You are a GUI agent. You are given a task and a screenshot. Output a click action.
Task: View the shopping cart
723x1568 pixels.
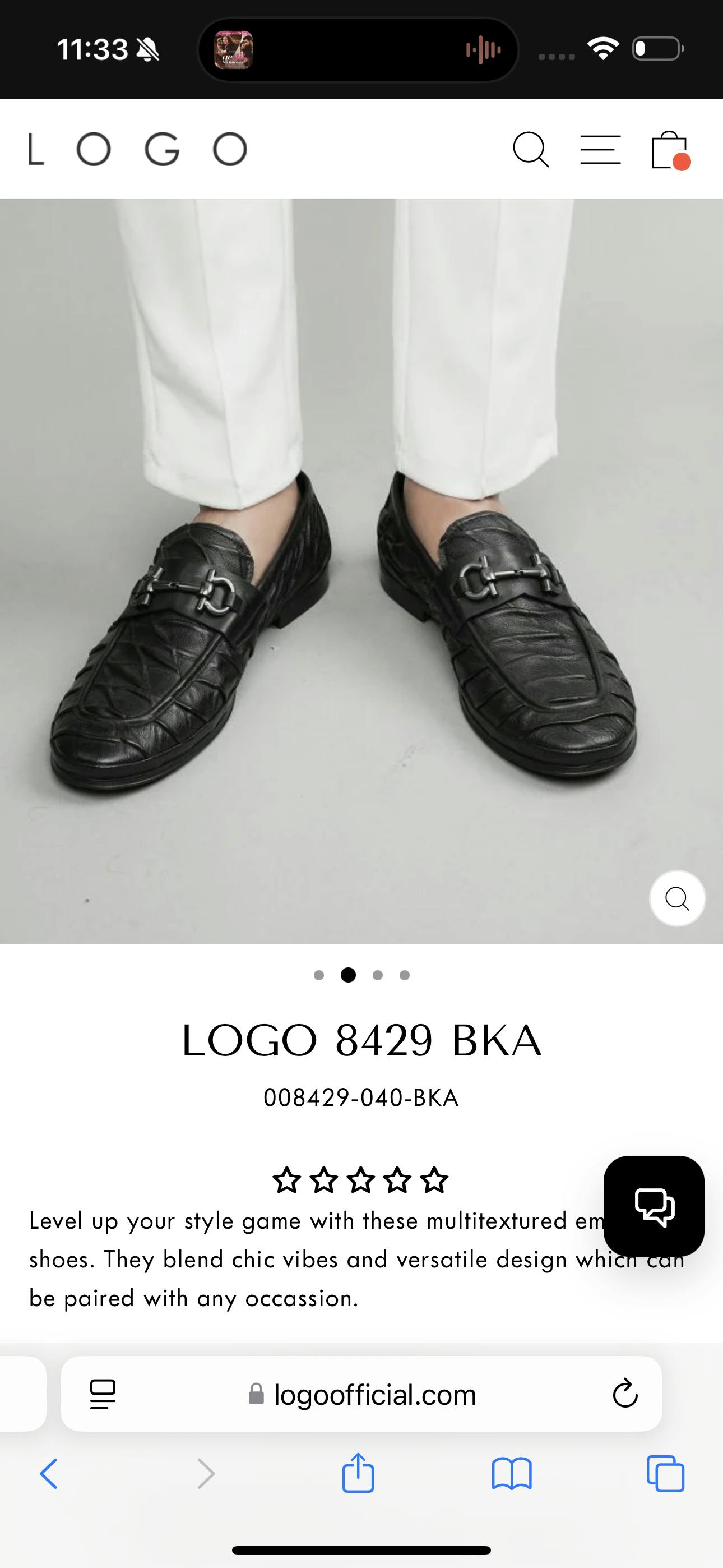coord(669,150)
